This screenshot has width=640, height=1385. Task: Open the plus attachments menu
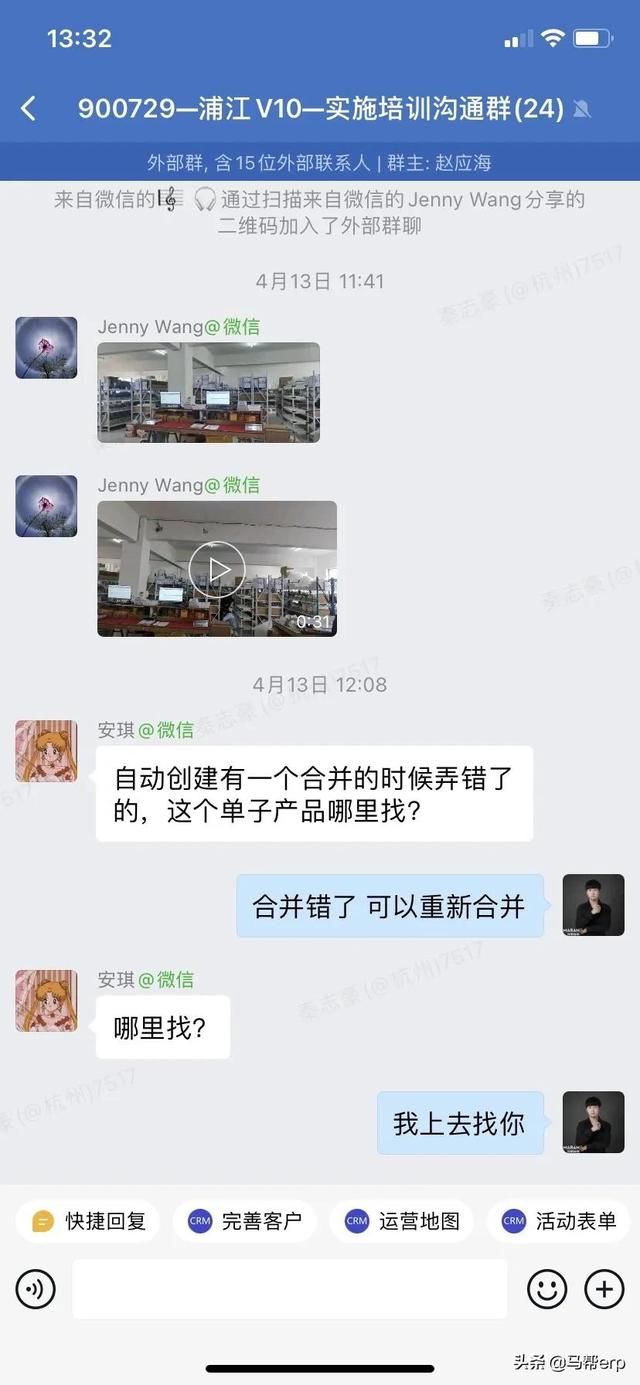[x=604, y=1289]
